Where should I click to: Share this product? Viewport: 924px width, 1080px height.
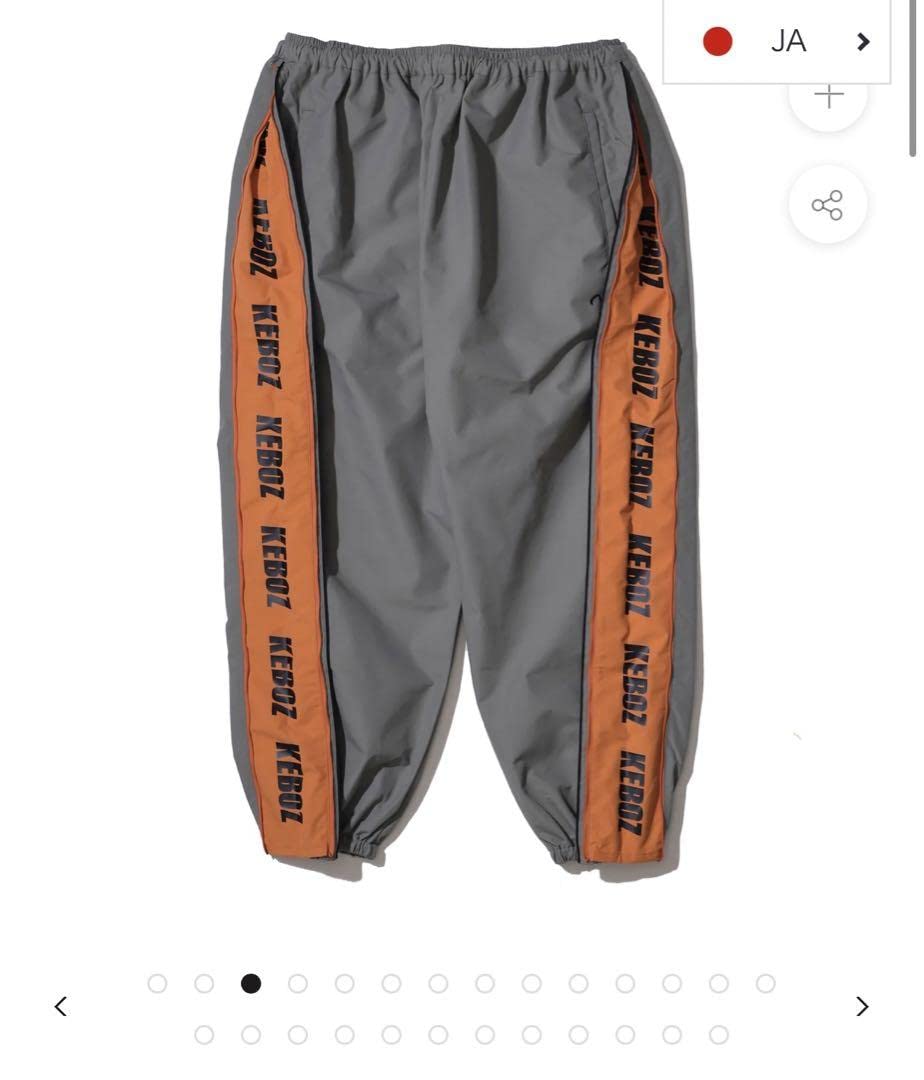[x=827, y=205]
